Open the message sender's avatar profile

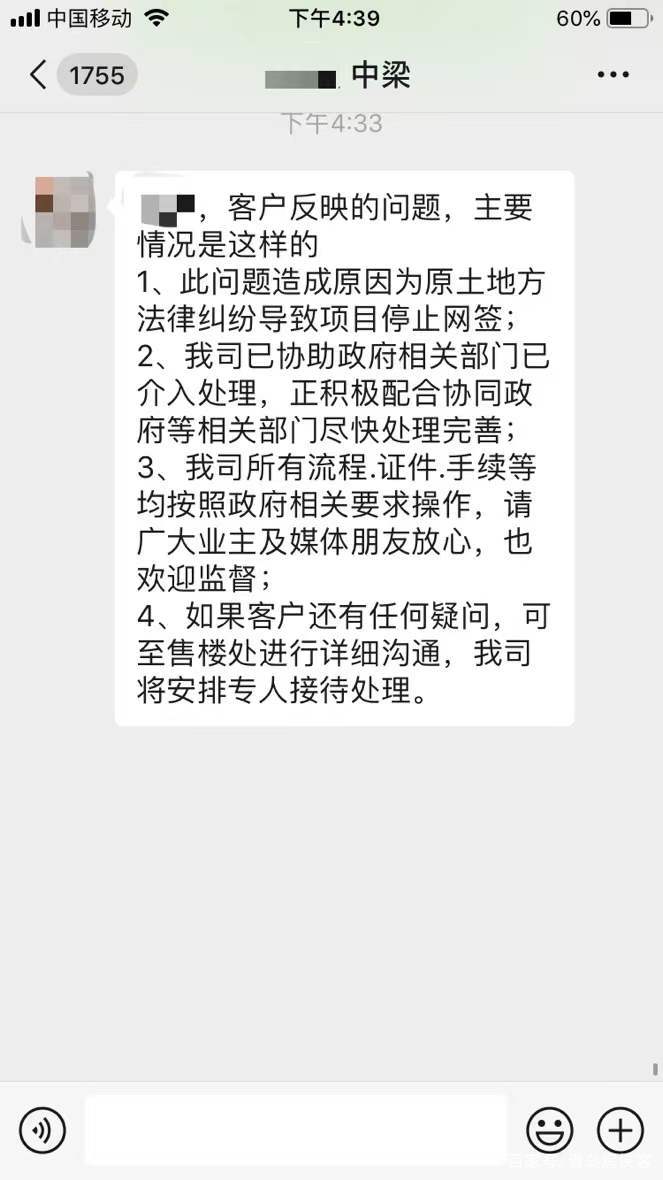pyautogui.click(x=58, y=210)
